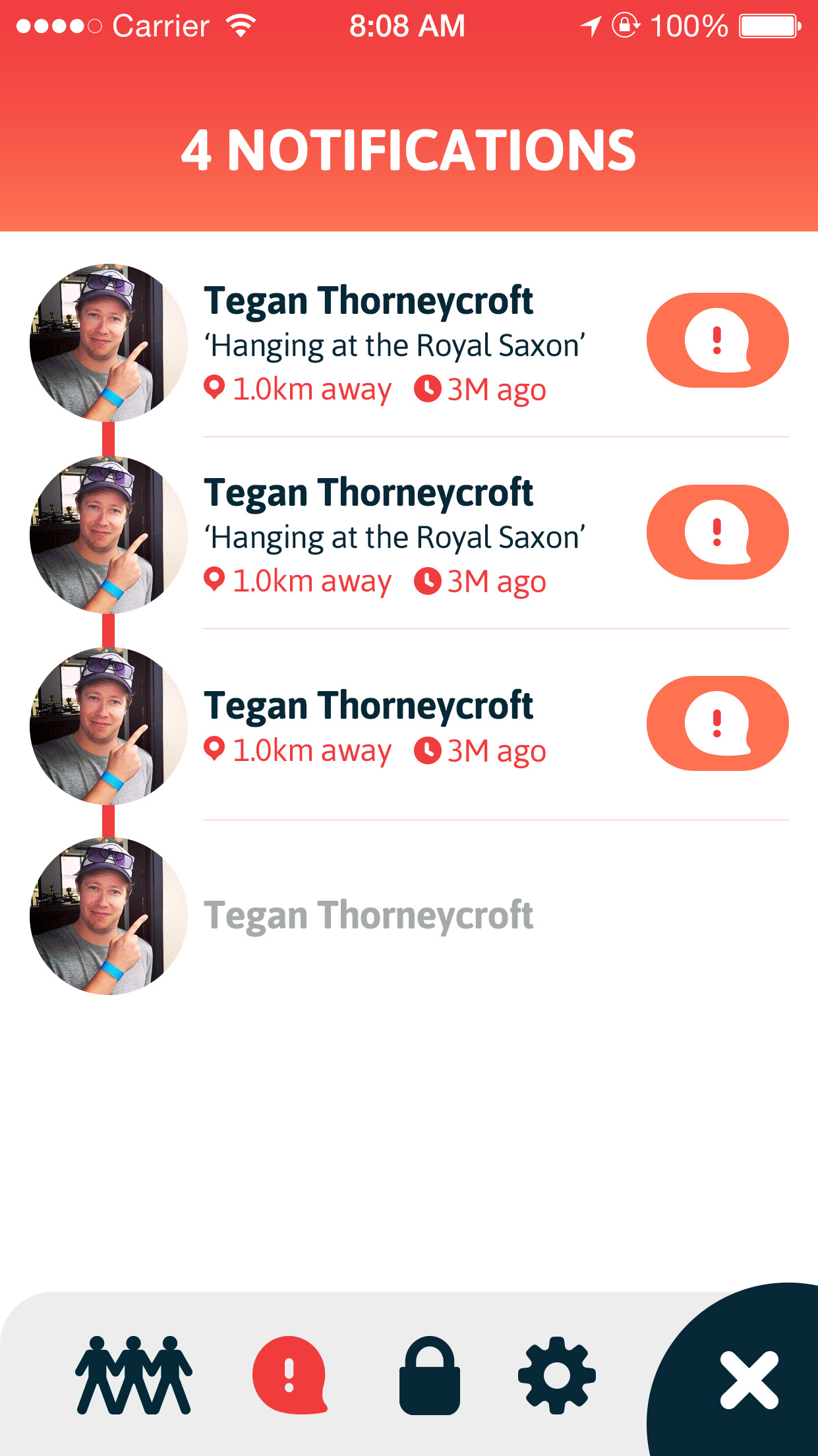818x1456 pixels.
Task: Select the red alert bubble in bottom bar
Action: point(289,1375)
